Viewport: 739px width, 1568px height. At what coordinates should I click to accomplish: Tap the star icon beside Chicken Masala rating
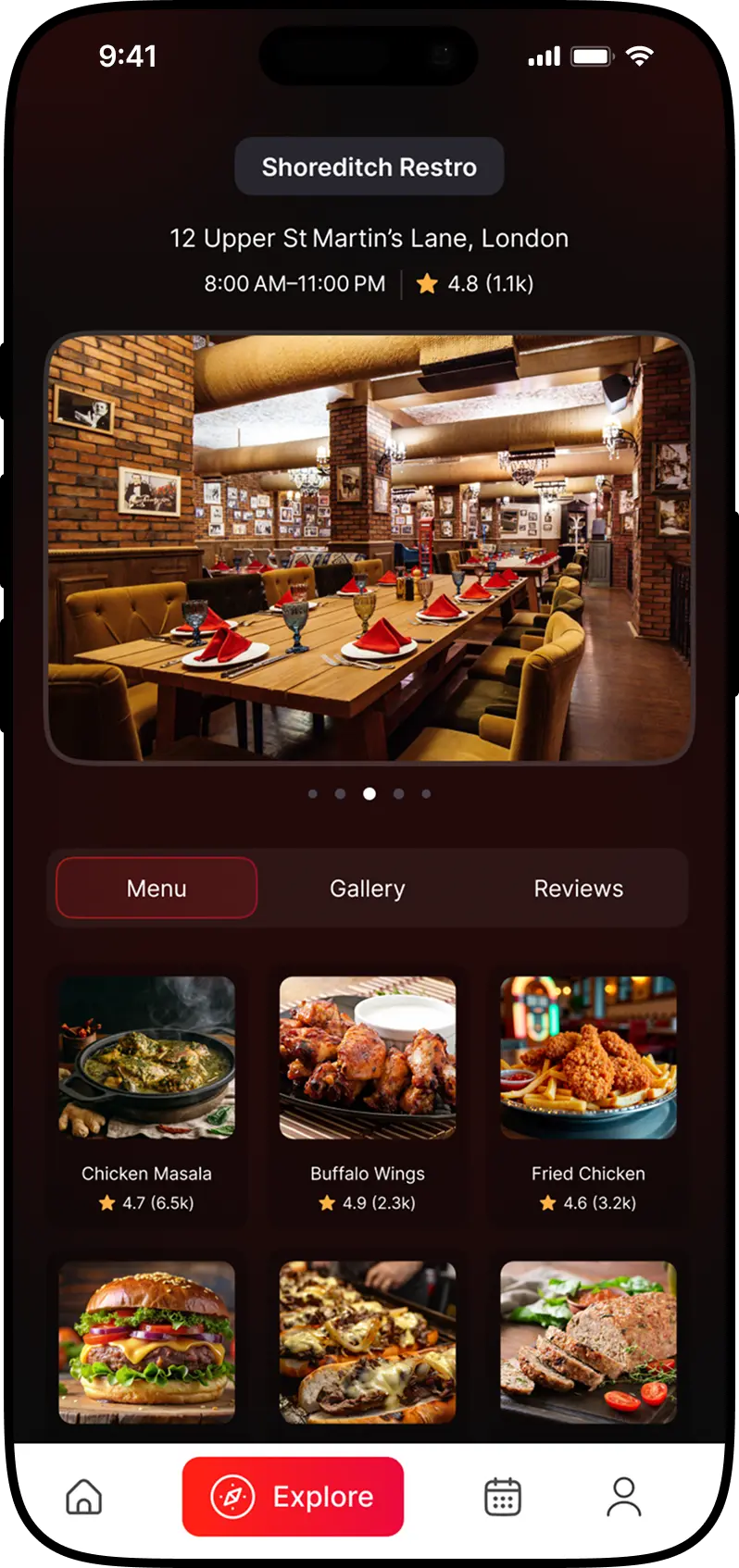pyautogui.click(x=105, y=1203)
